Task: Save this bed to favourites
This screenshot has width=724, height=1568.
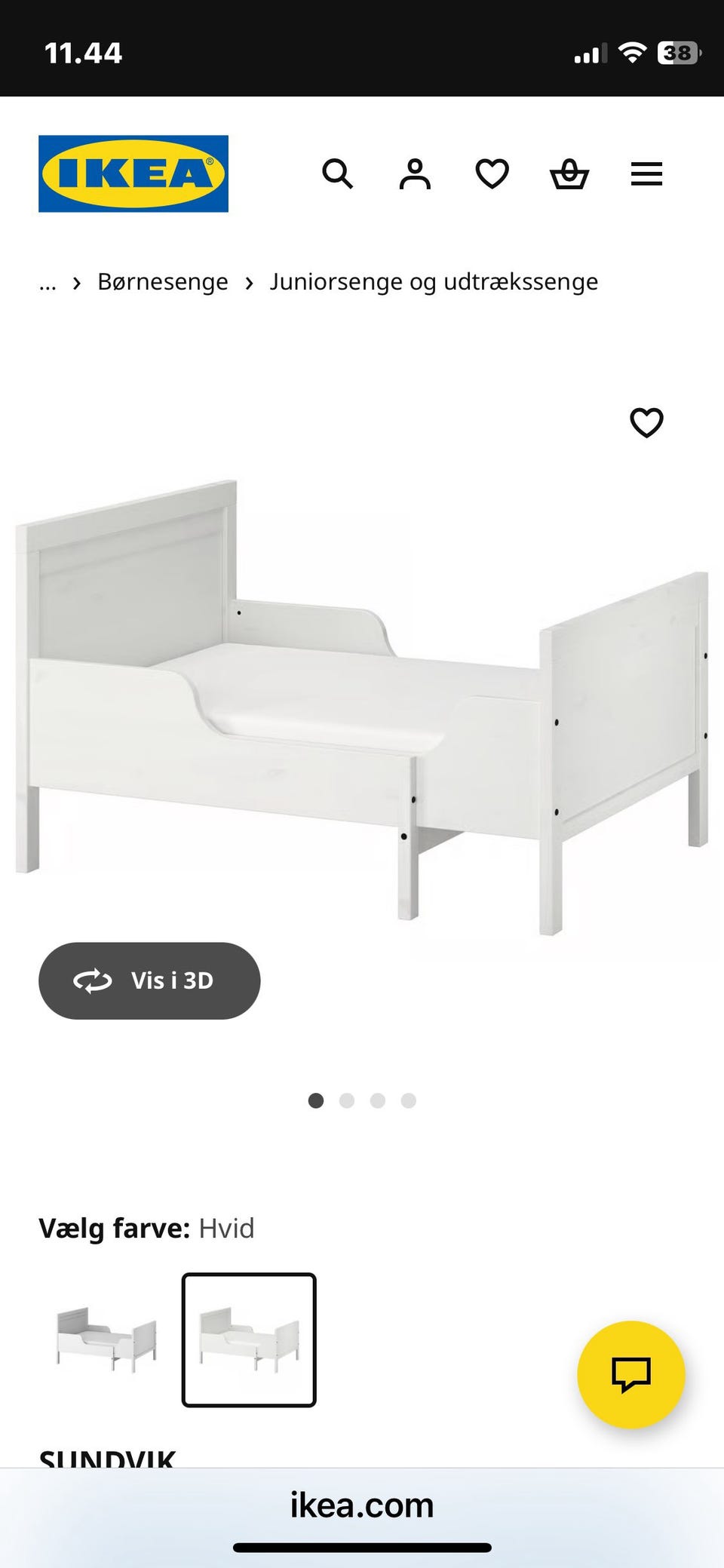Action: (646, 422)
